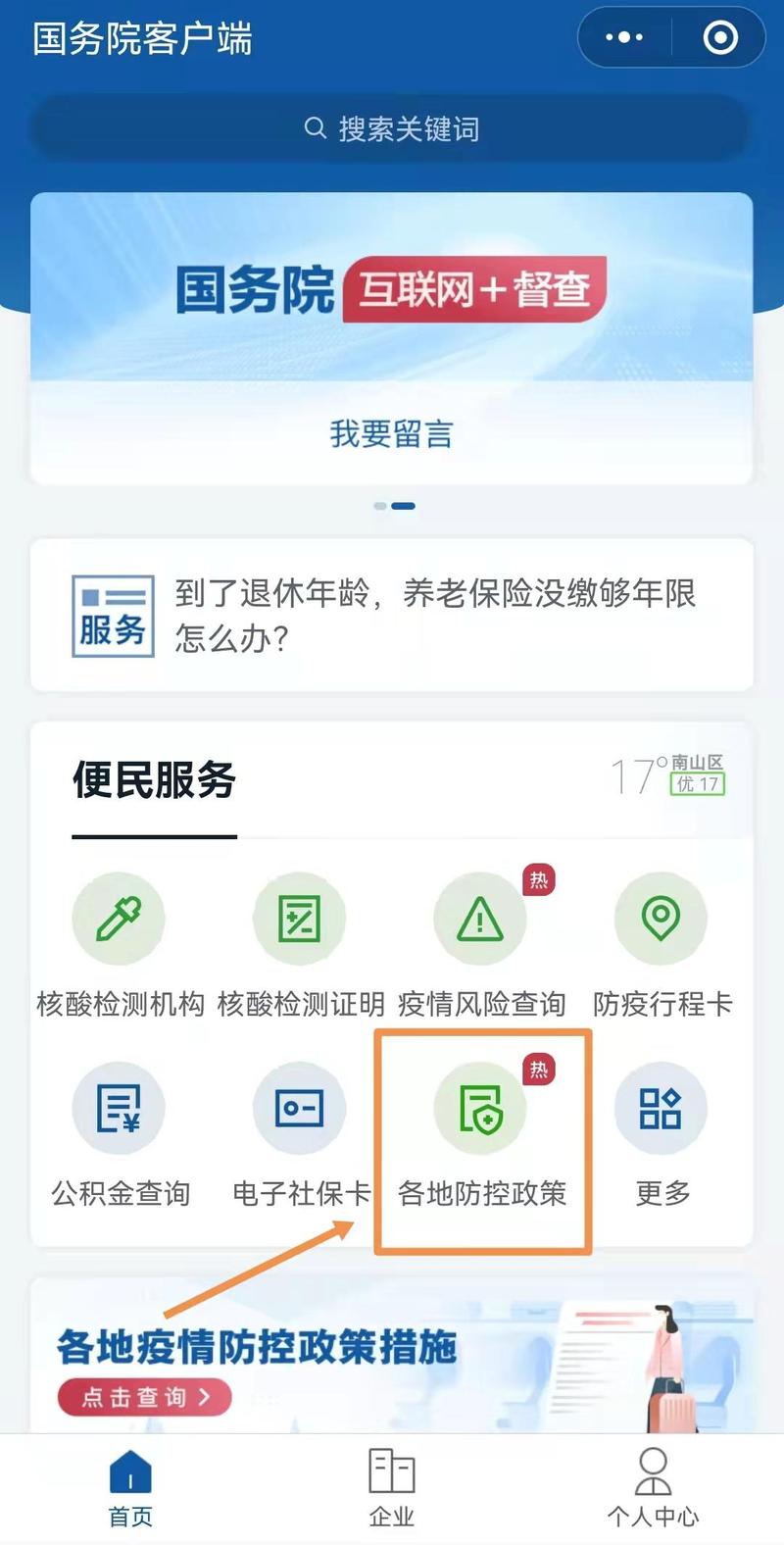Image resolution: width=784 pixels, height=1545 pixels.
Task: Open the retirement pension insurance service article
Action: click(x=434, y=615)
